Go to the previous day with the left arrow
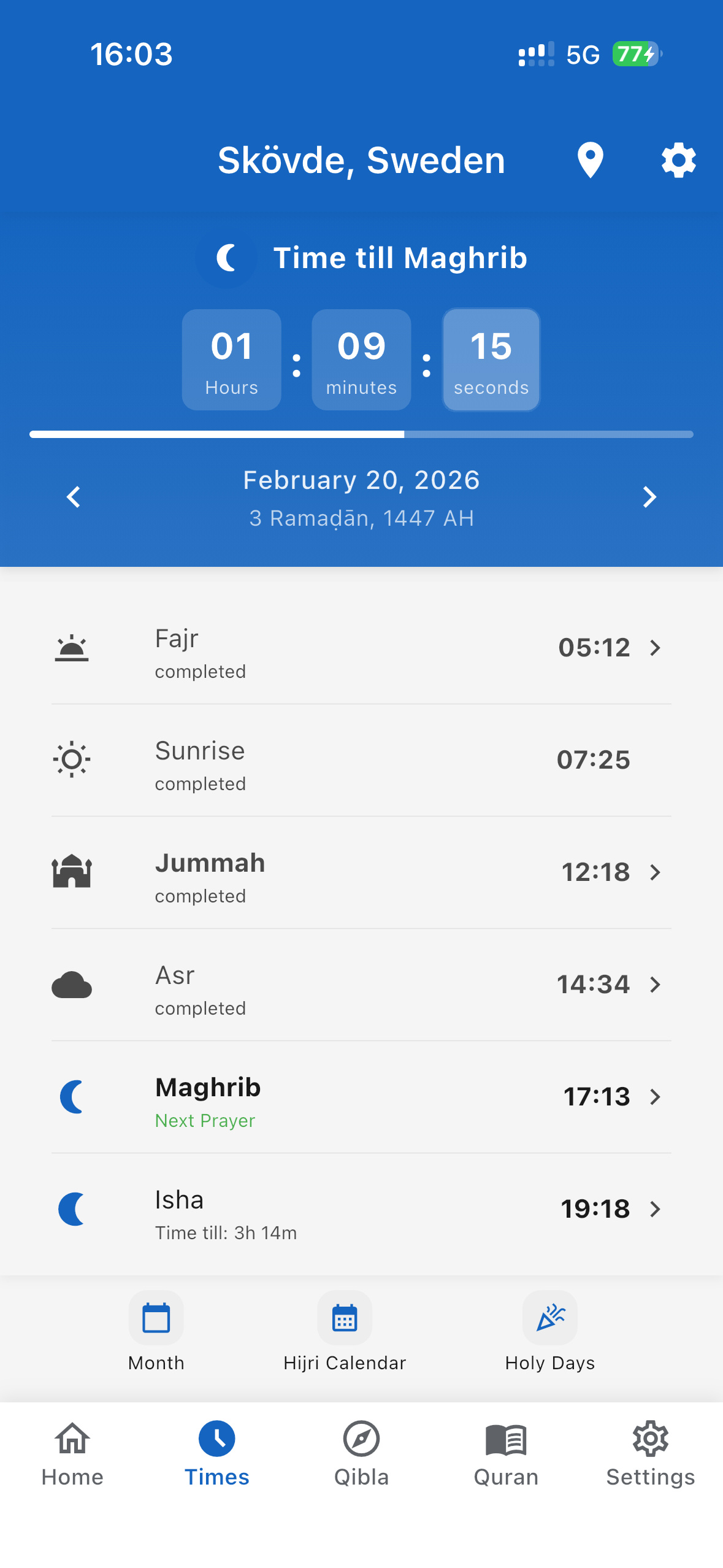This screenshot has width=723, height=1568. [73, 497]
